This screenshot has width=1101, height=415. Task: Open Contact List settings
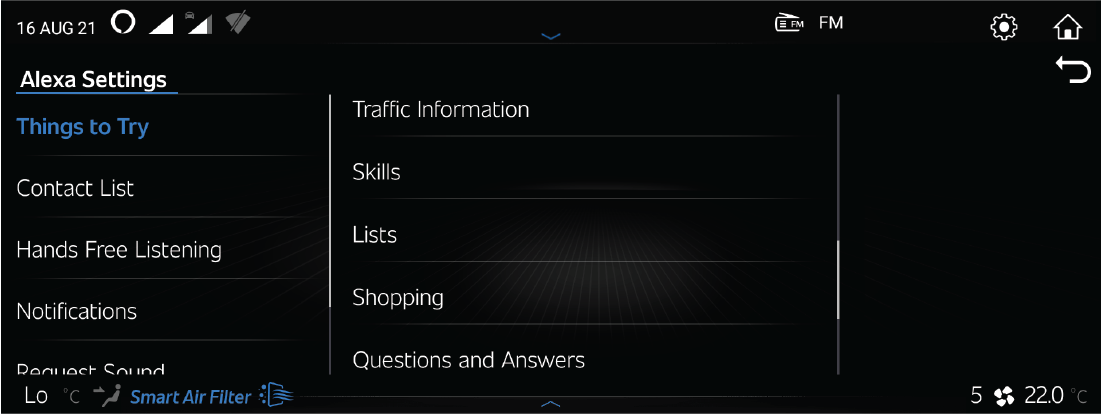[x=75, y=188]
